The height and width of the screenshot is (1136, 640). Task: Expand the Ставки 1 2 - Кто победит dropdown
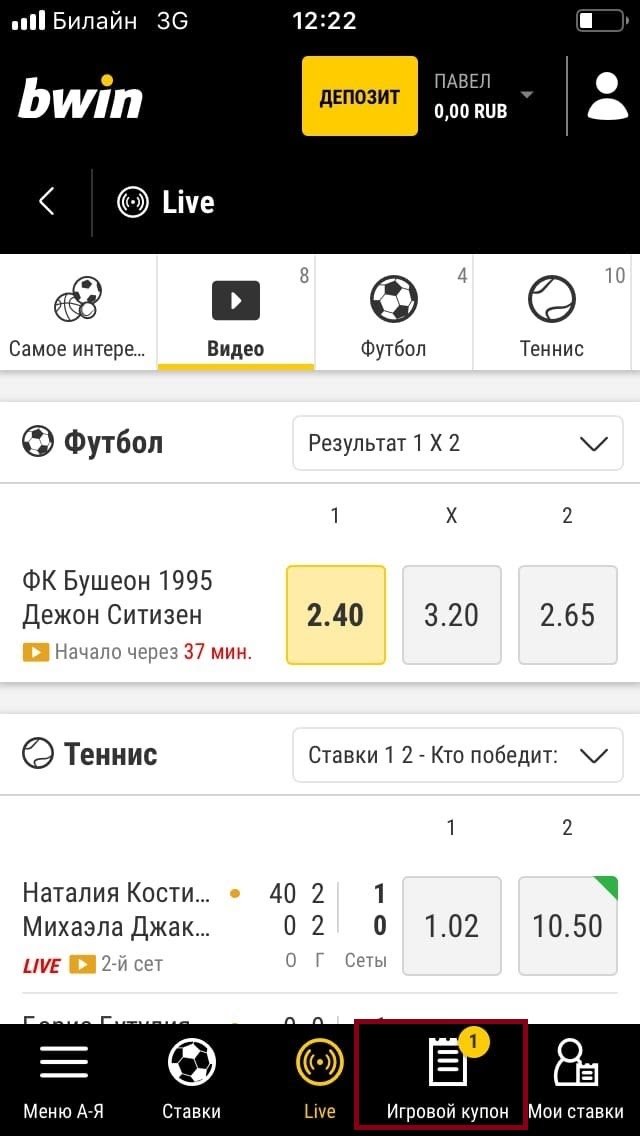pos(457,755)
